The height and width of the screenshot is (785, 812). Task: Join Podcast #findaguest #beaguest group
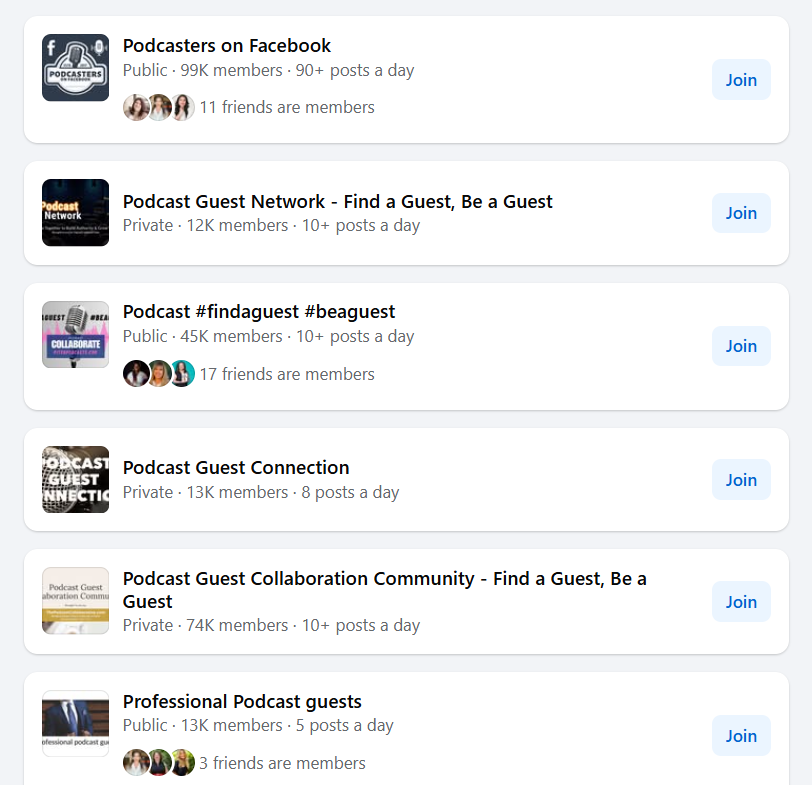pyautogui.click(x=741, y=346)
